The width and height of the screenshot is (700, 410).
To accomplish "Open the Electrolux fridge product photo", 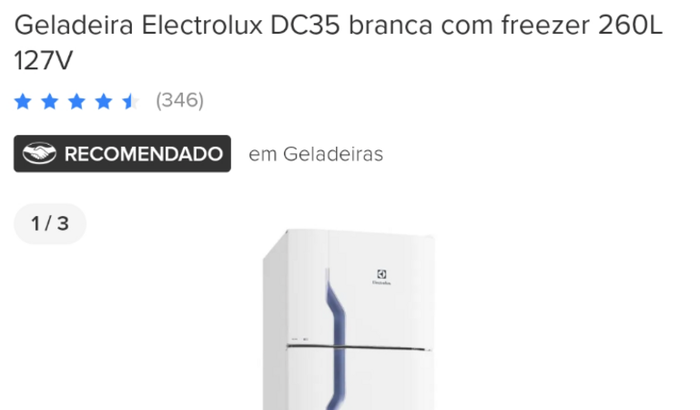I will point(348,320).
